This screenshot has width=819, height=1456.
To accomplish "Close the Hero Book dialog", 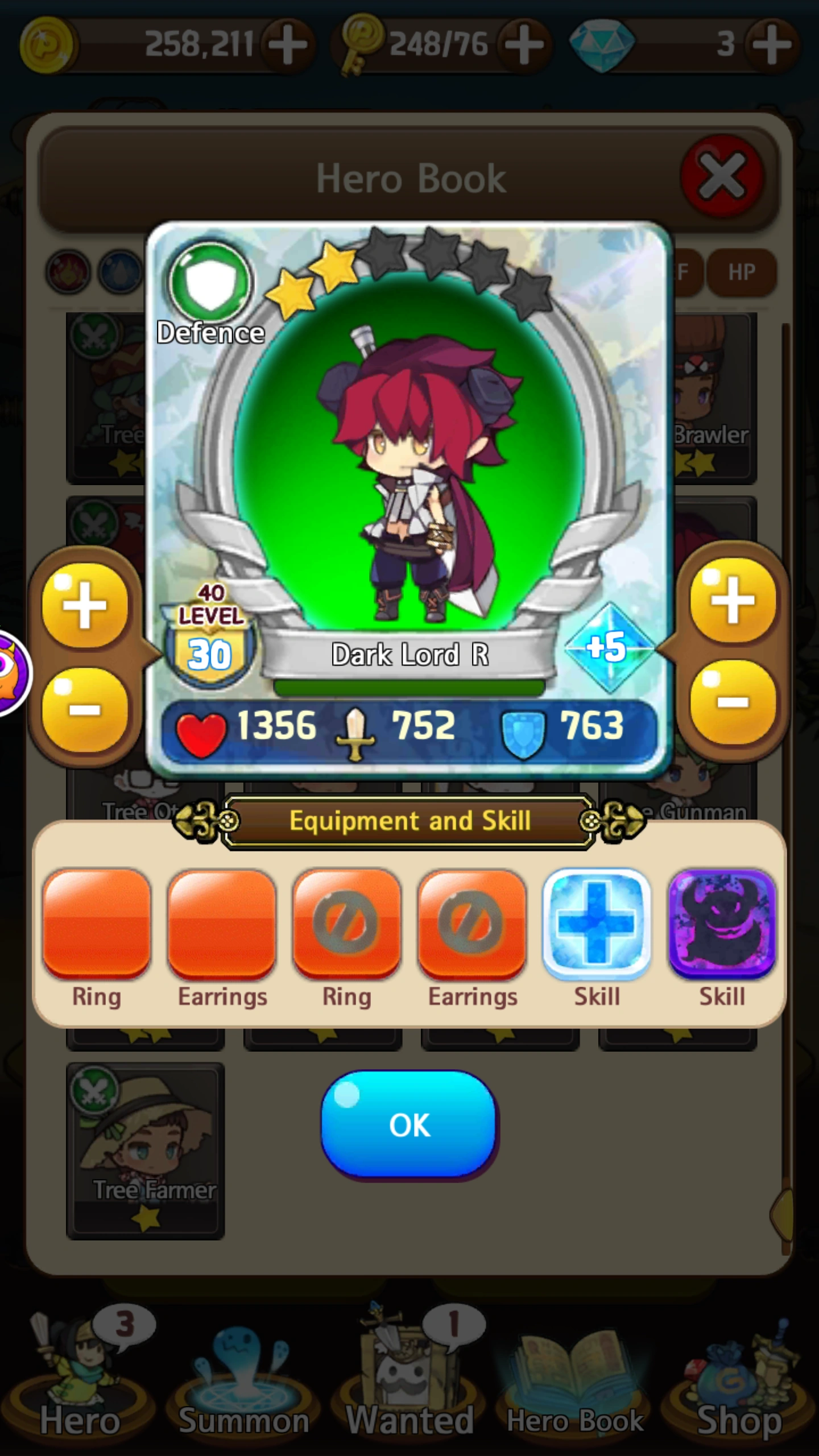I will (x=721, y=176).
